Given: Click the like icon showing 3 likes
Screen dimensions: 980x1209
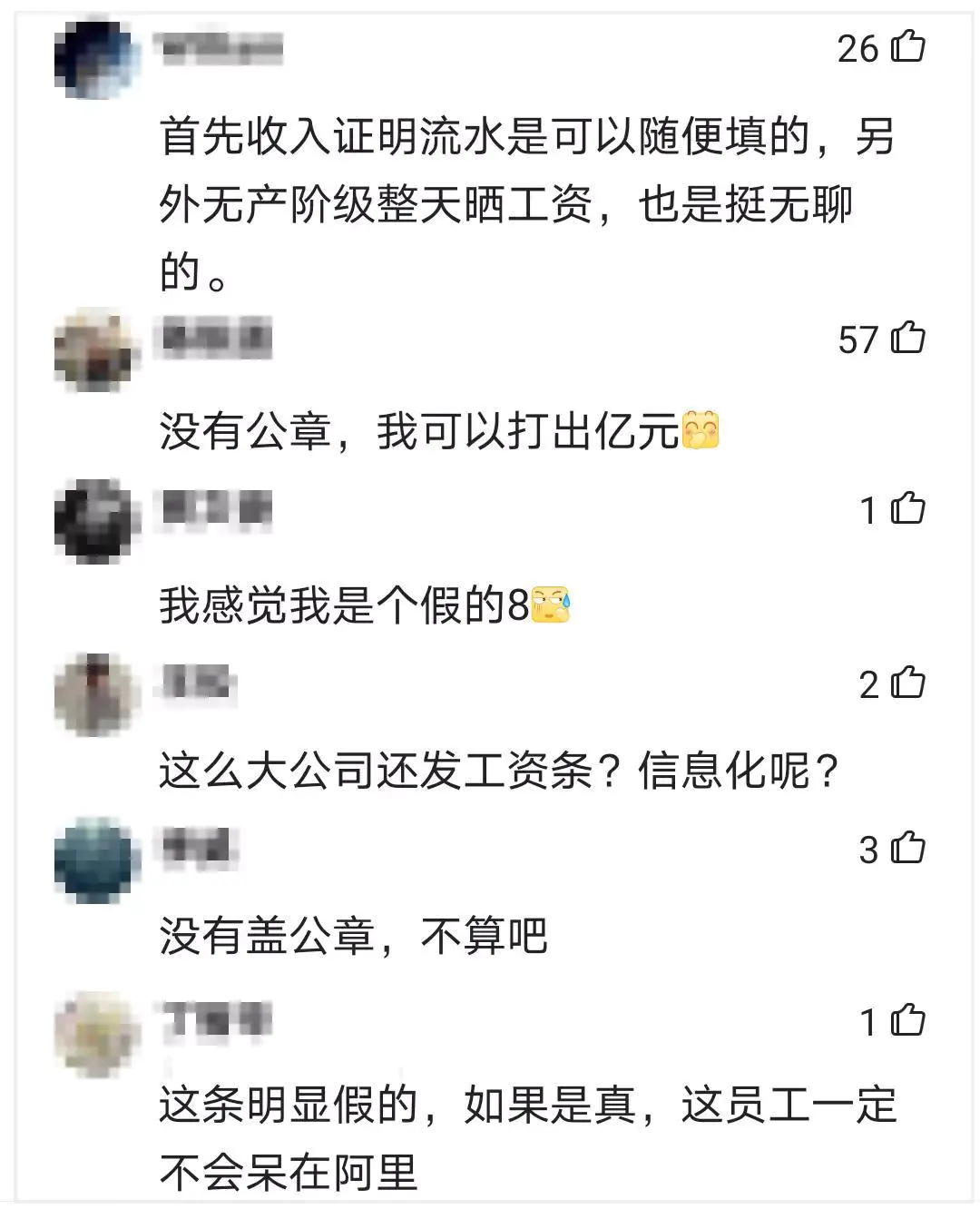Looking at the screenshot, I should pos(907,850).
